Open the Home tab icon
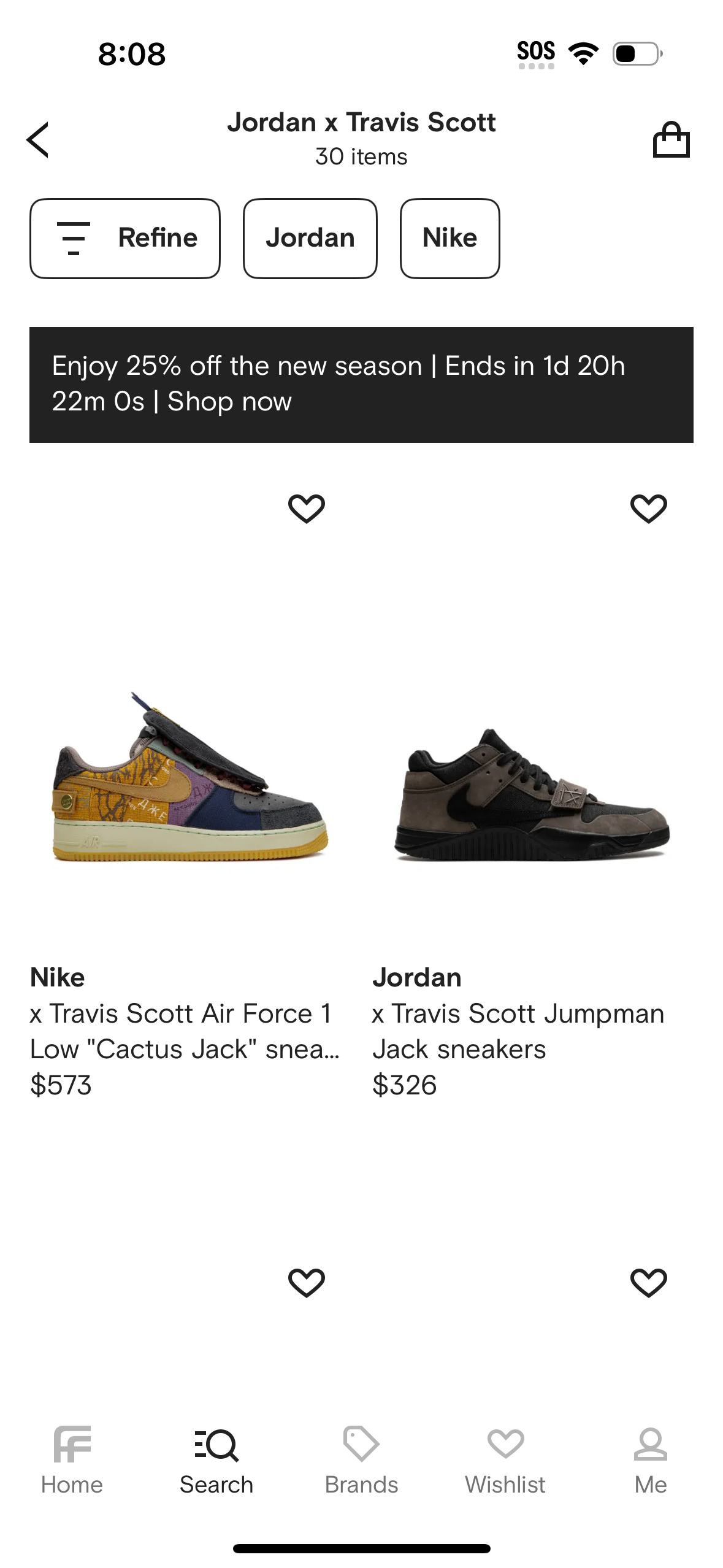This screenshot has height=1568, width=723. click(72, 1444)
